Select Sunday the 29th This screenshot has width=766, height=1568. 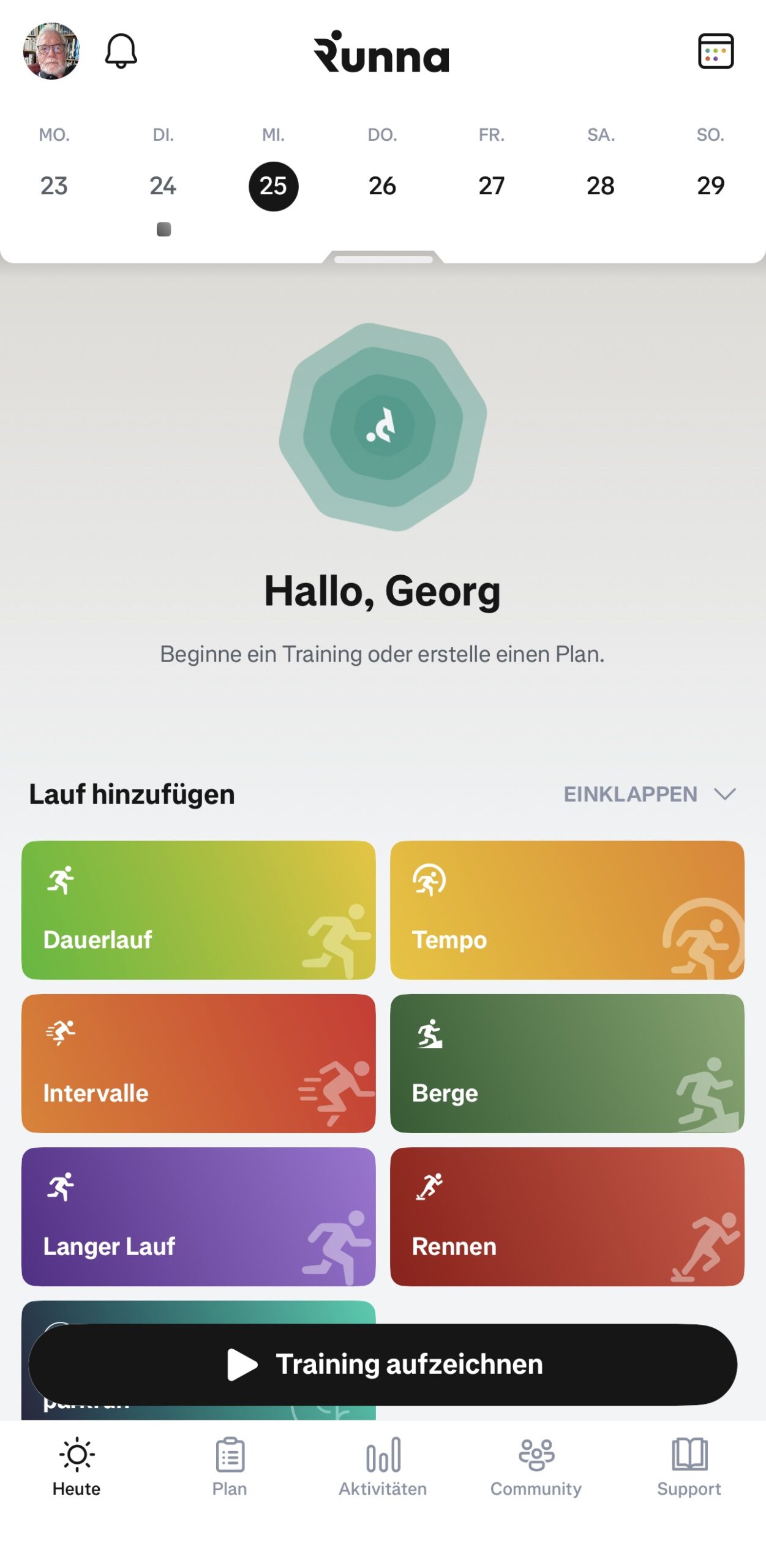point(710,186)
